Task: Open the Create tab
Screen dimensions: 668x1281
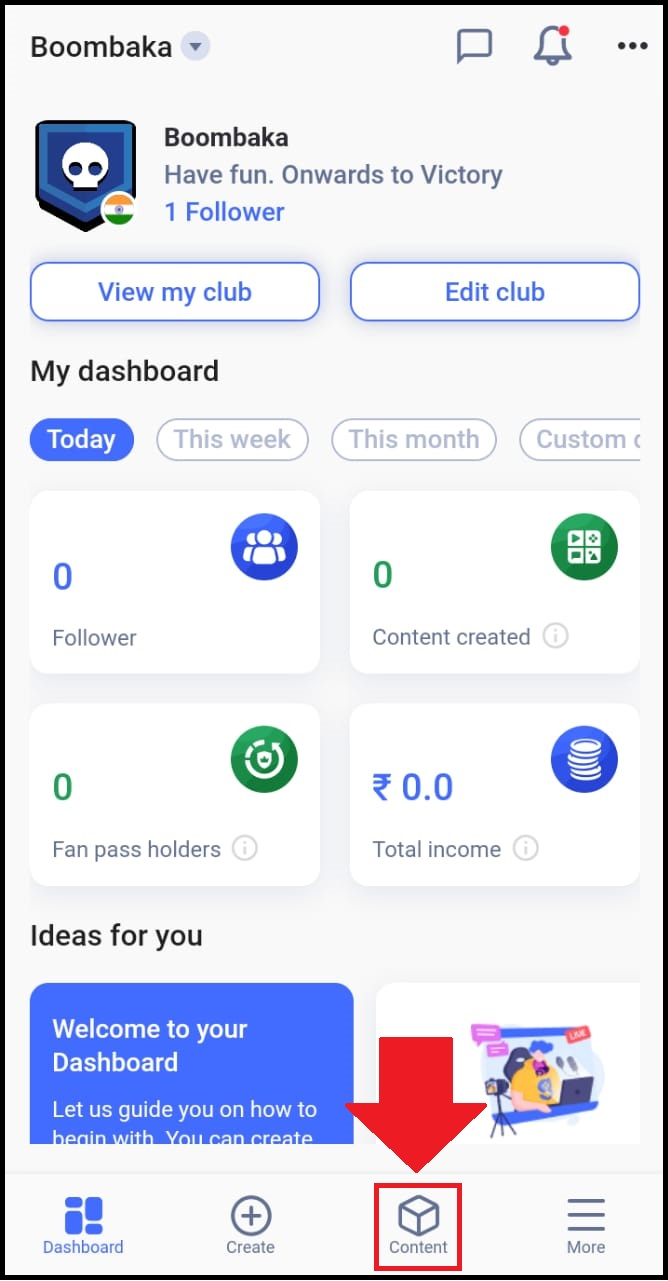Action: tap(250, 1225)
